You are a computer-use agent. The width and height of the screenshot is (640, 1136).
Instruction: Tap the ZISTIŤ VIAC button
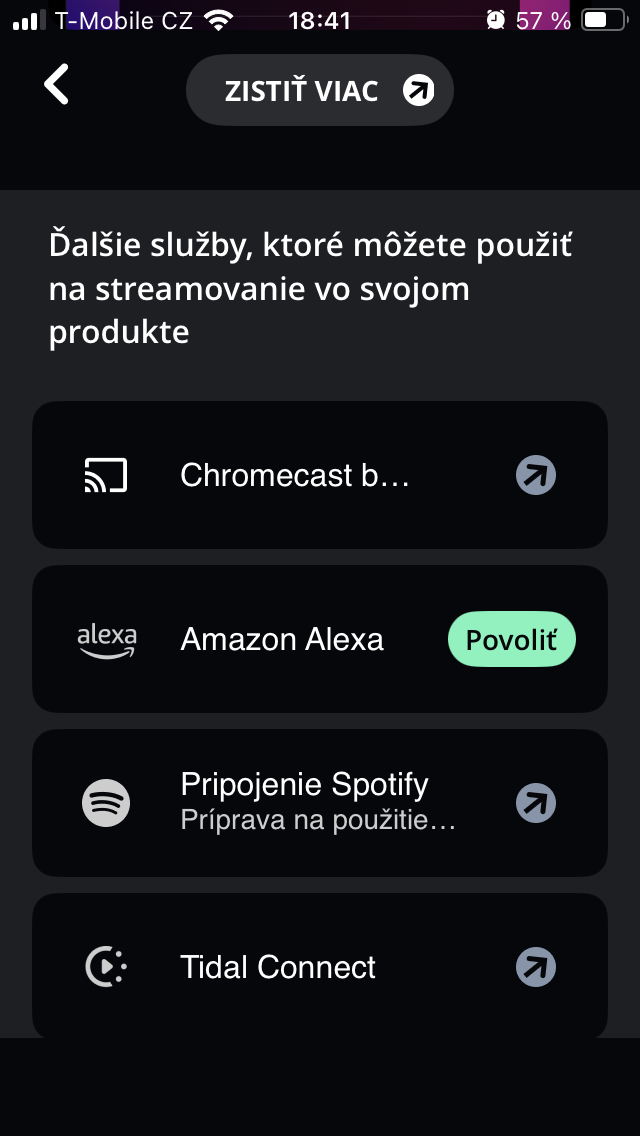pos(319,91)
